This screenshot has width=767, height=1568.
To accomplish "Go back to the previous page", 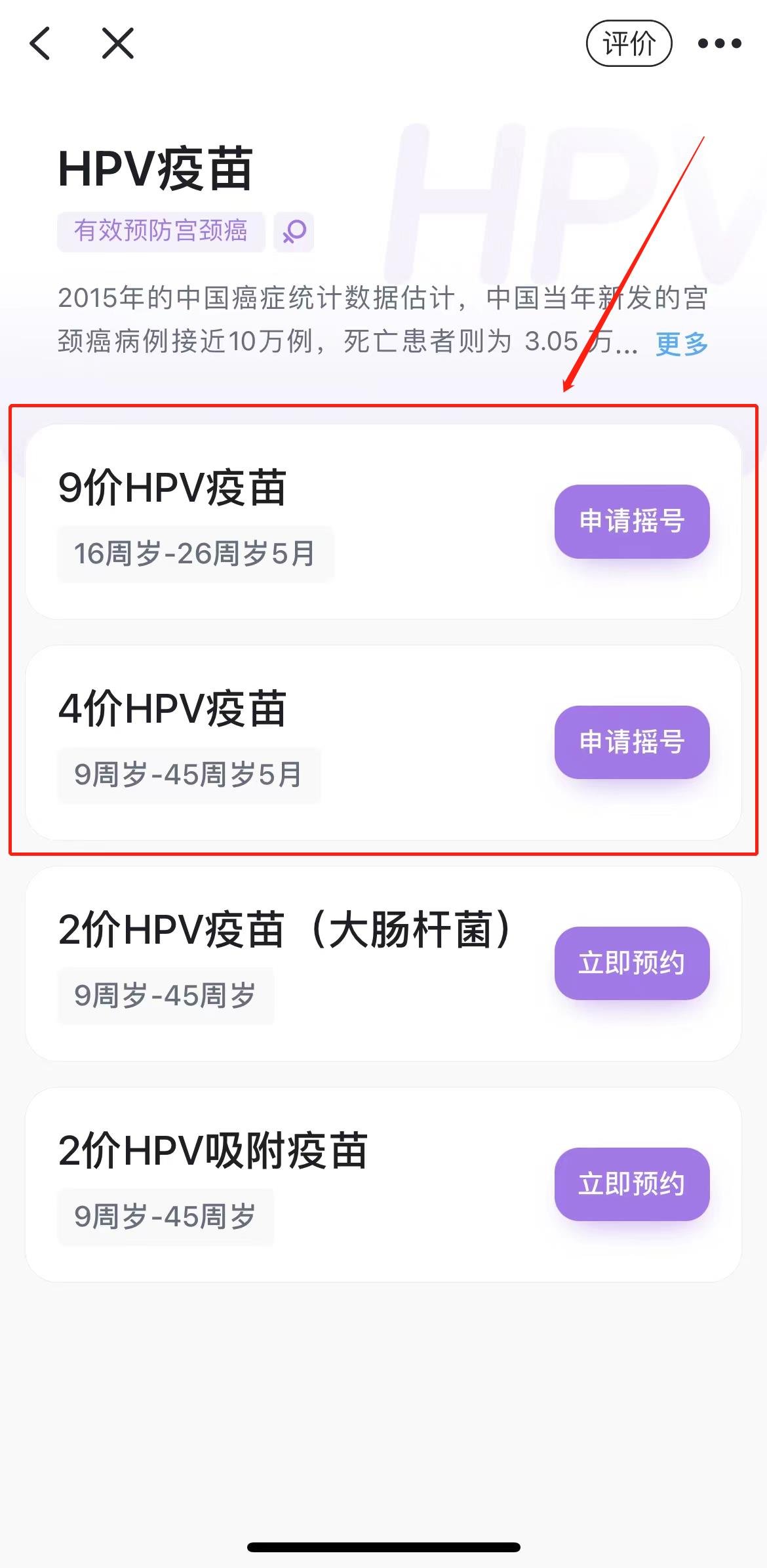I will pyautogui.click(x=41, y=44).
